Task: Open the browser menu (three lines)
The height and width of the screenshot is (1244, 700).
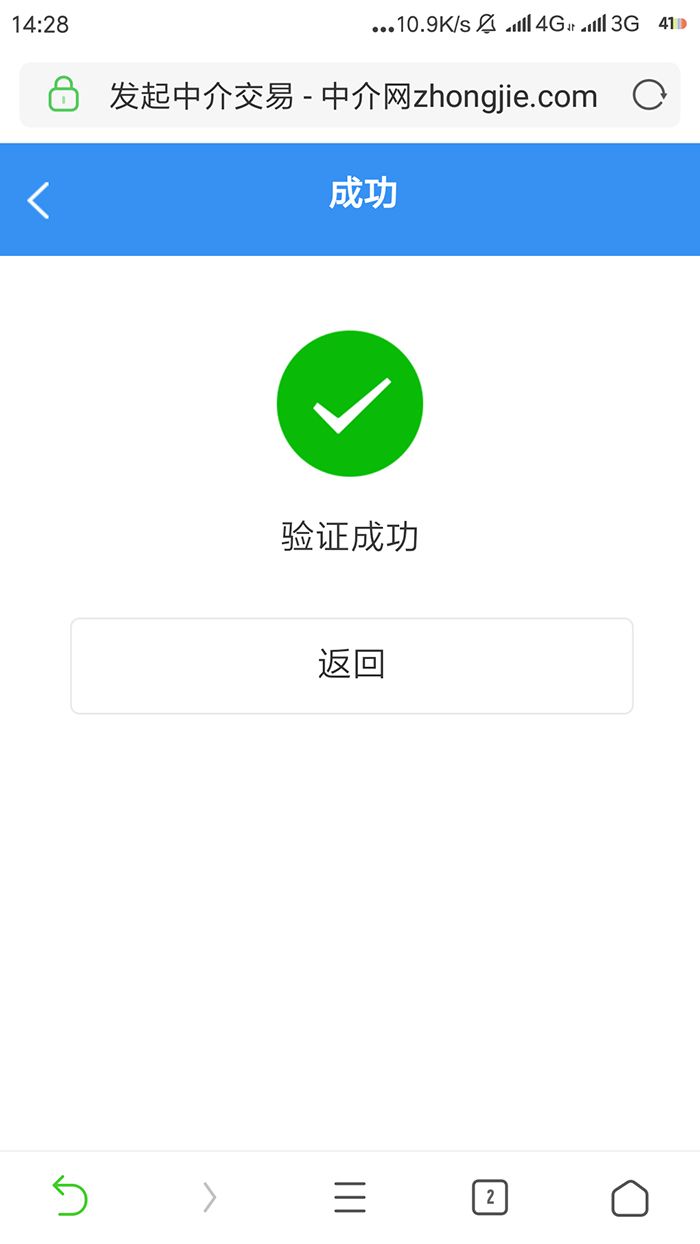Action: pyautogui.click(x=350, y=1197)
